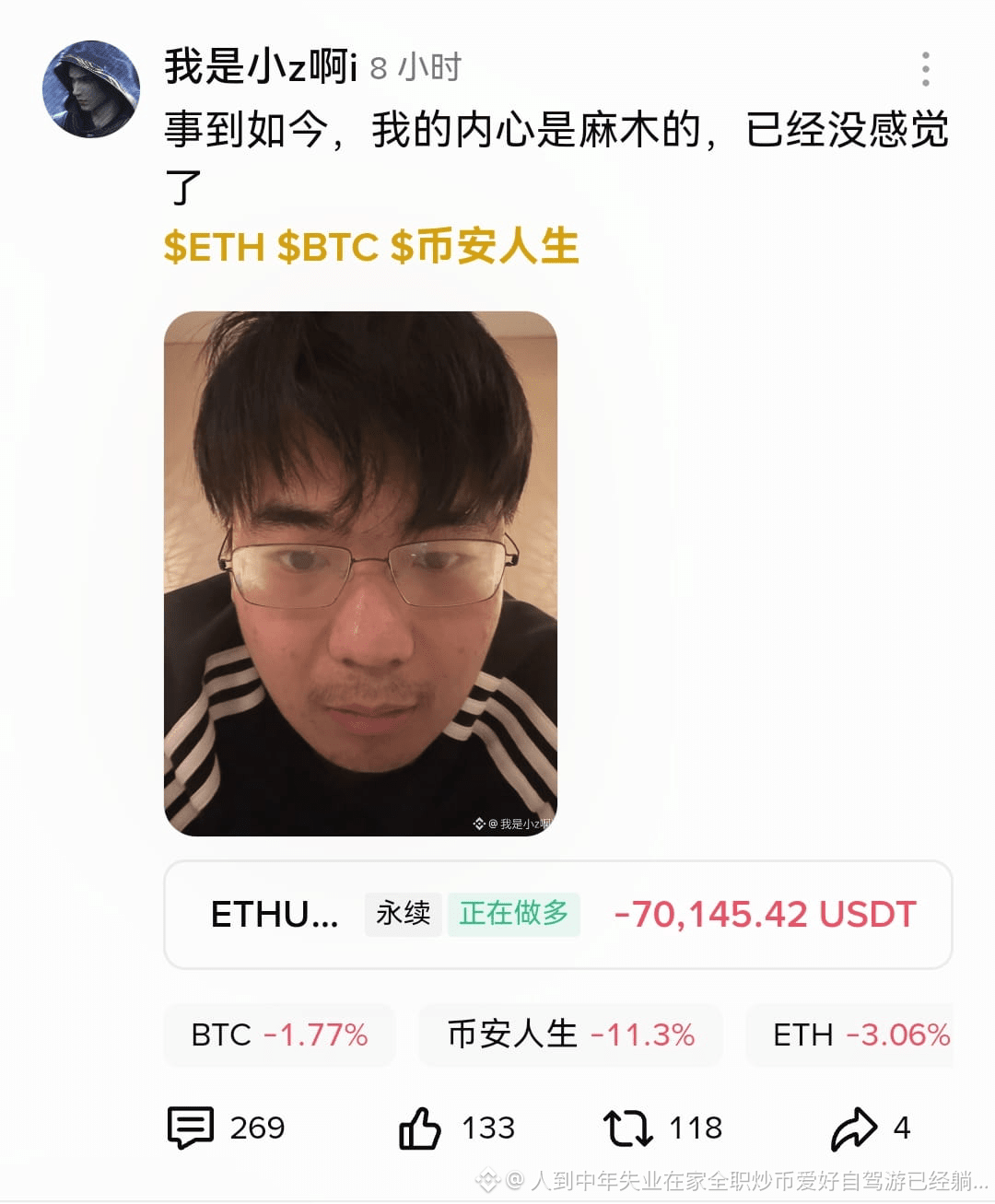Click the username 我是小z啊i
Screen dimensions: 995x1204
(261, 66)
